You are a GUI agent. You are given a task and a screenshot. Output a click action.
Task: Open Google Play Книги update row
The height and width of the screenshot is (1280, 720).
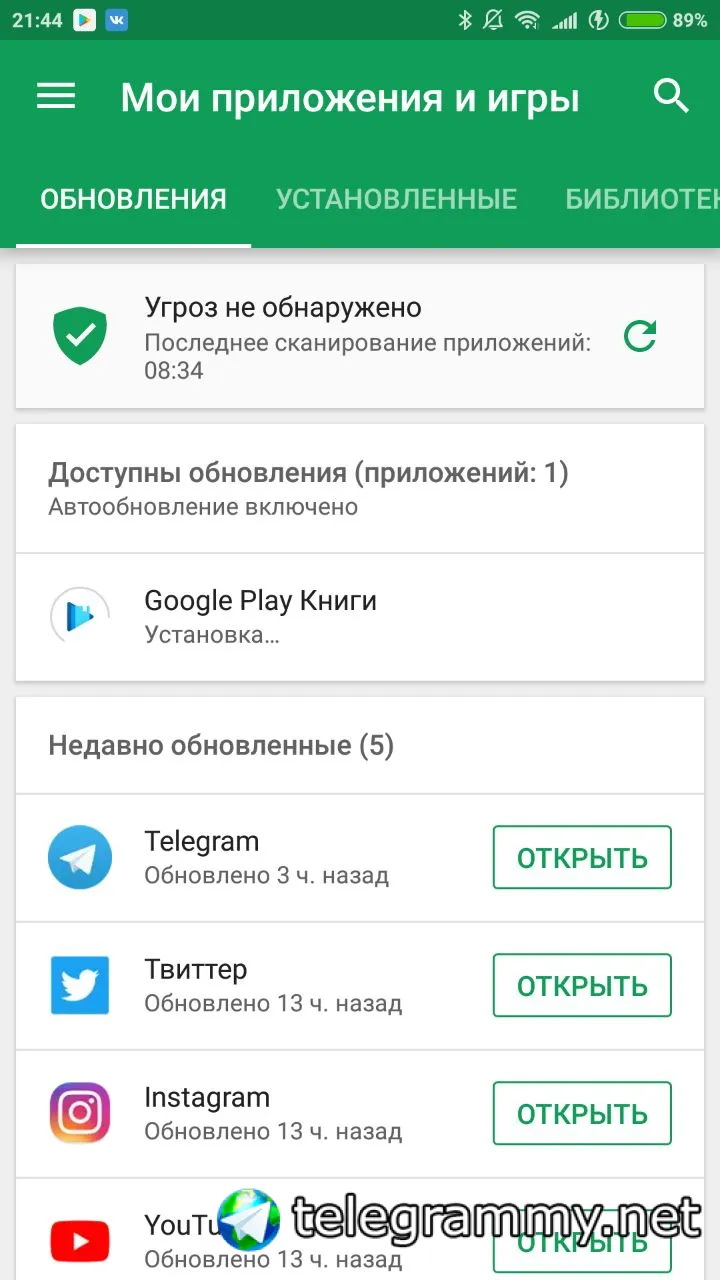coord(360,616)
